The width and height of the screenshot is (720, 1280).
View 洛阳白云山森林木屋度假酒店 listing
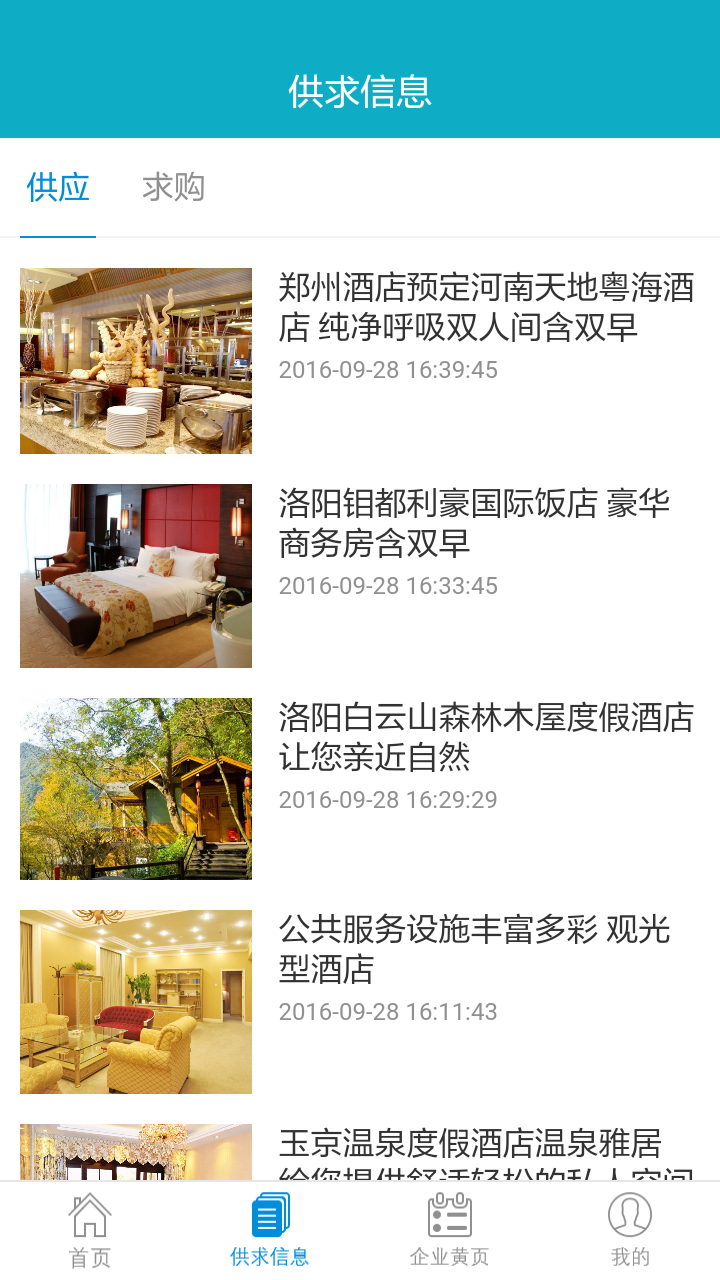[x=486, y=737]
